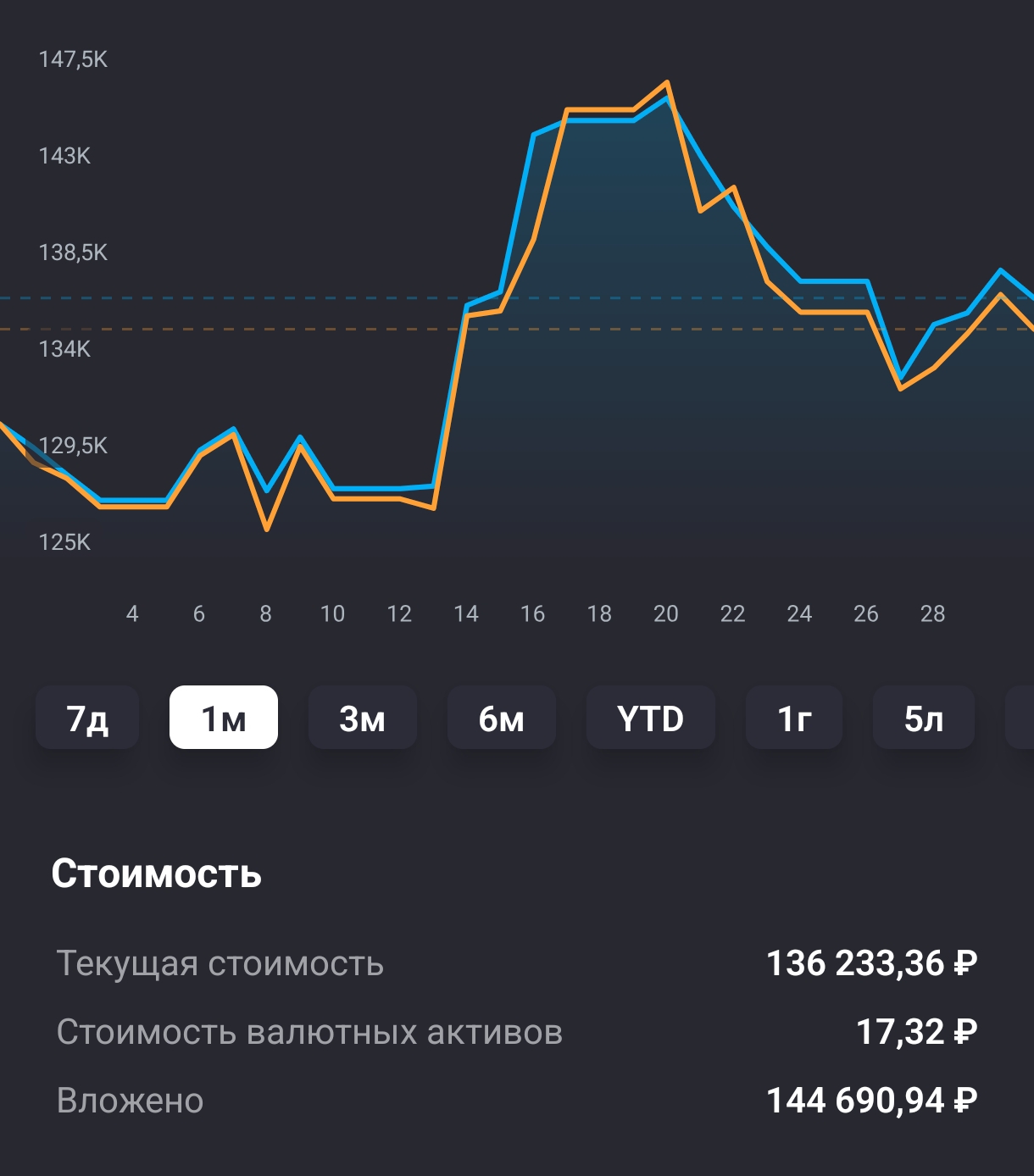This screenshot has height=1176, width=1034.
Task: Tap the Вложено amount 144 690,94 ₽
Action: coord(870,1099)
